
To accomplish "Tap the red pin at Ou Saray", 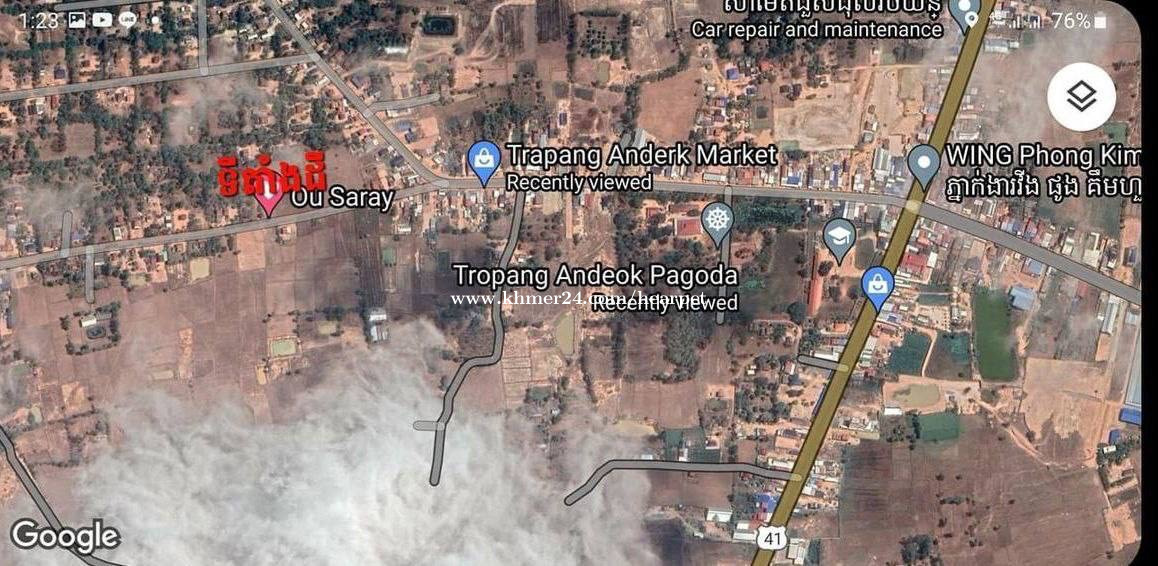I will [x=268, y=199].
